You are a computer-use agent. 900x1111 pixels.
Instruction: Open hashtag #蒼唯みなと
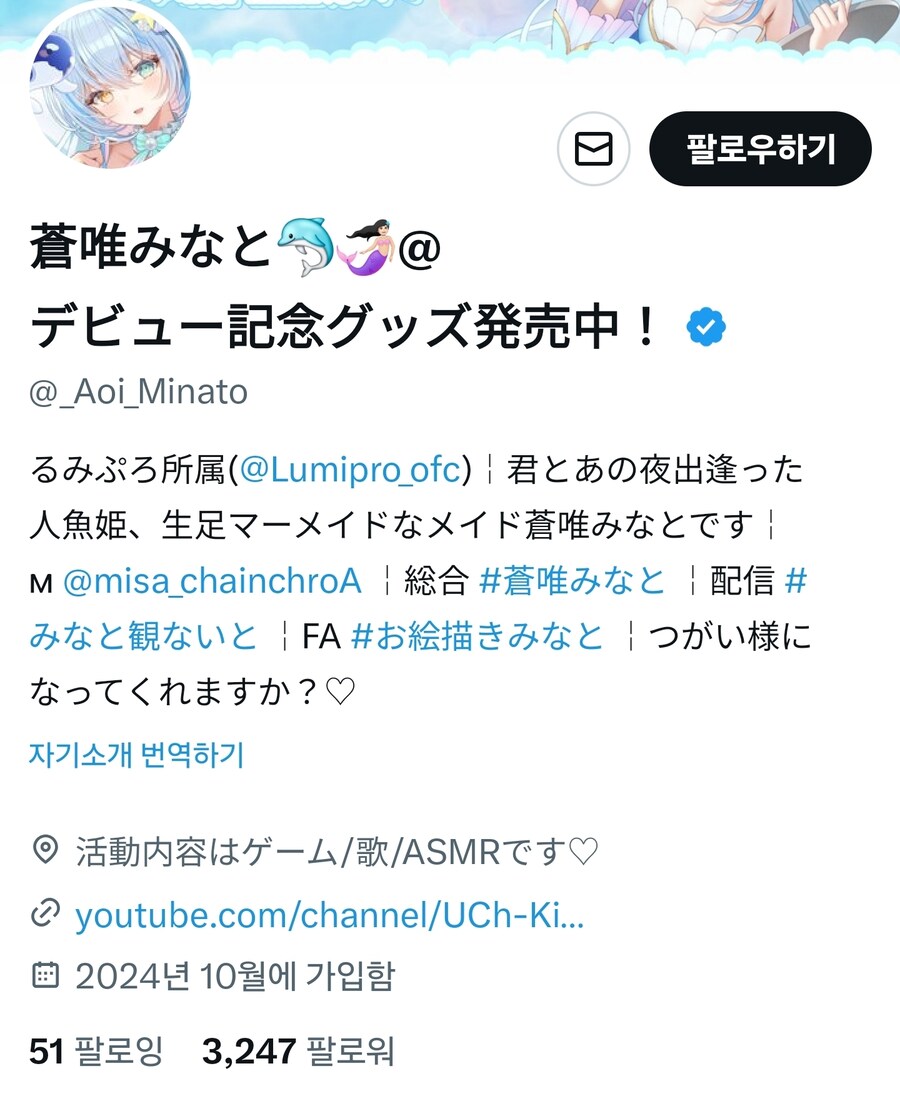[572, 580]
